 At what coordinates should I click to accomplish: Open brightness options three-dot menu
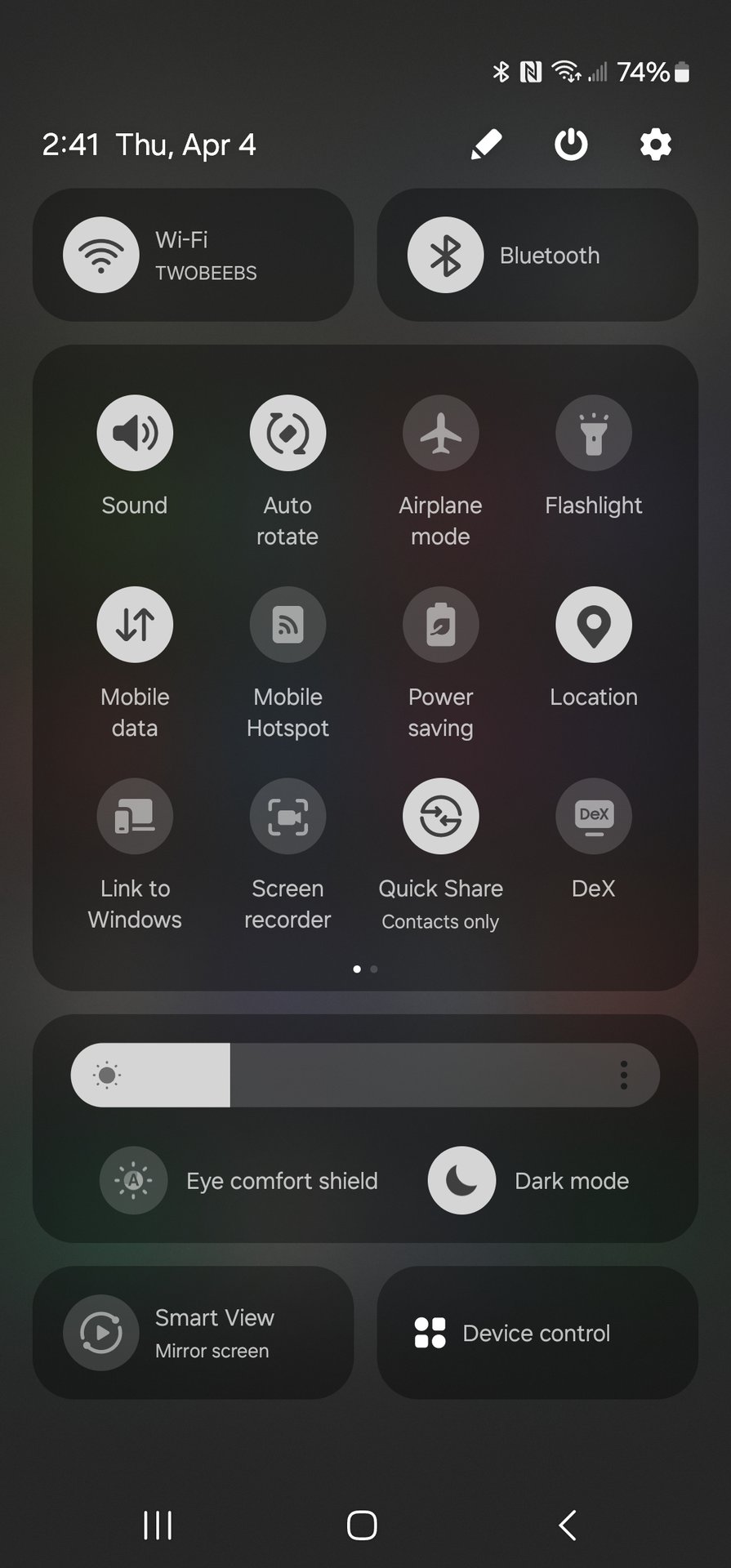point(624,1075)
